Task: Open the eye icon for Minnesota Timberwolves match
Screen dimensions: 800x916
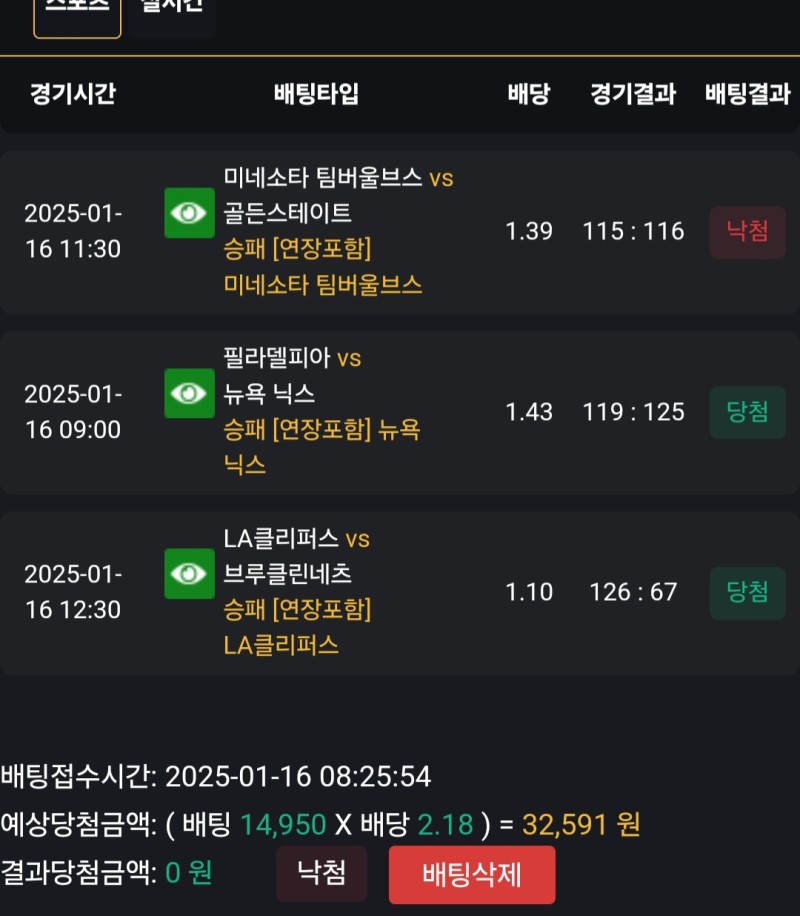Action: (189, 213)
